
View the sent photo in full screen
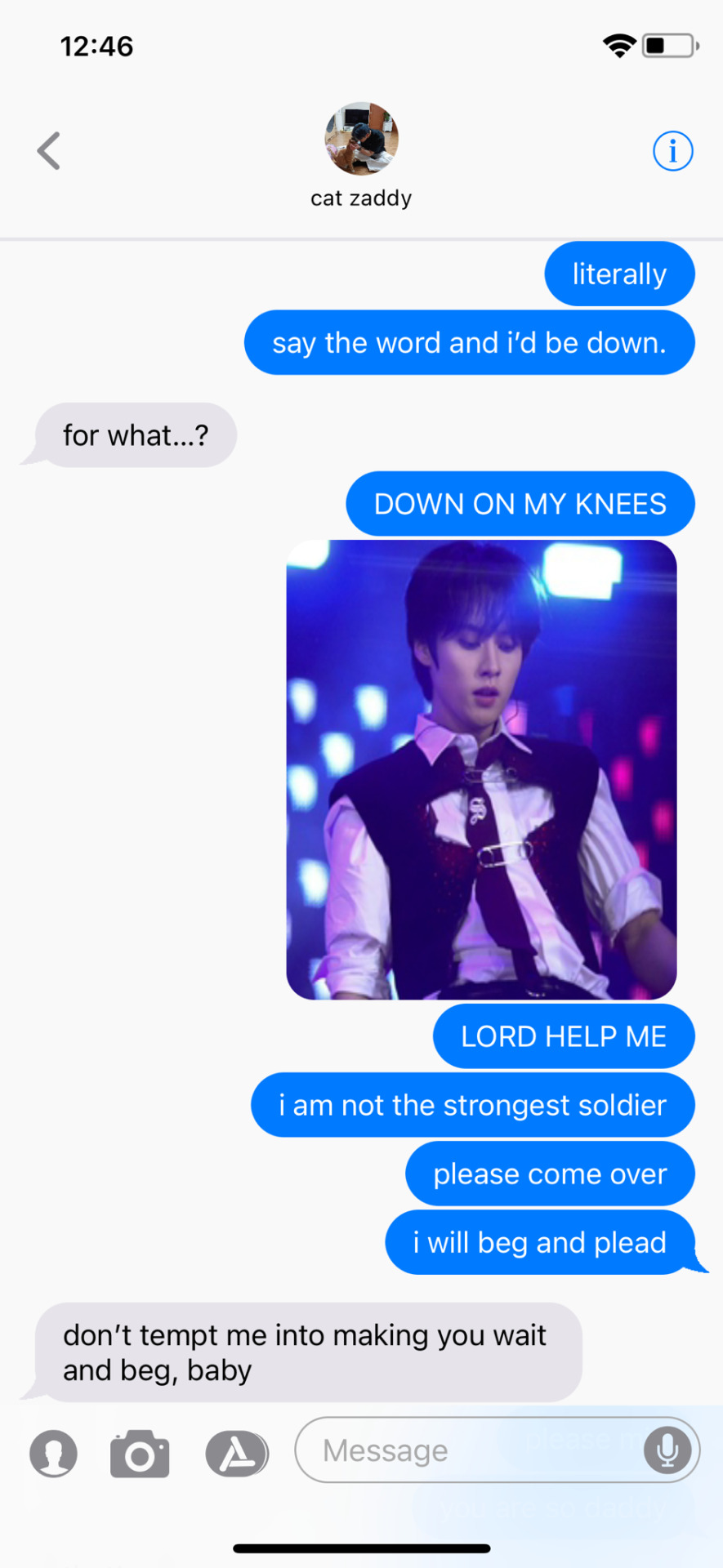pos(481,769)
